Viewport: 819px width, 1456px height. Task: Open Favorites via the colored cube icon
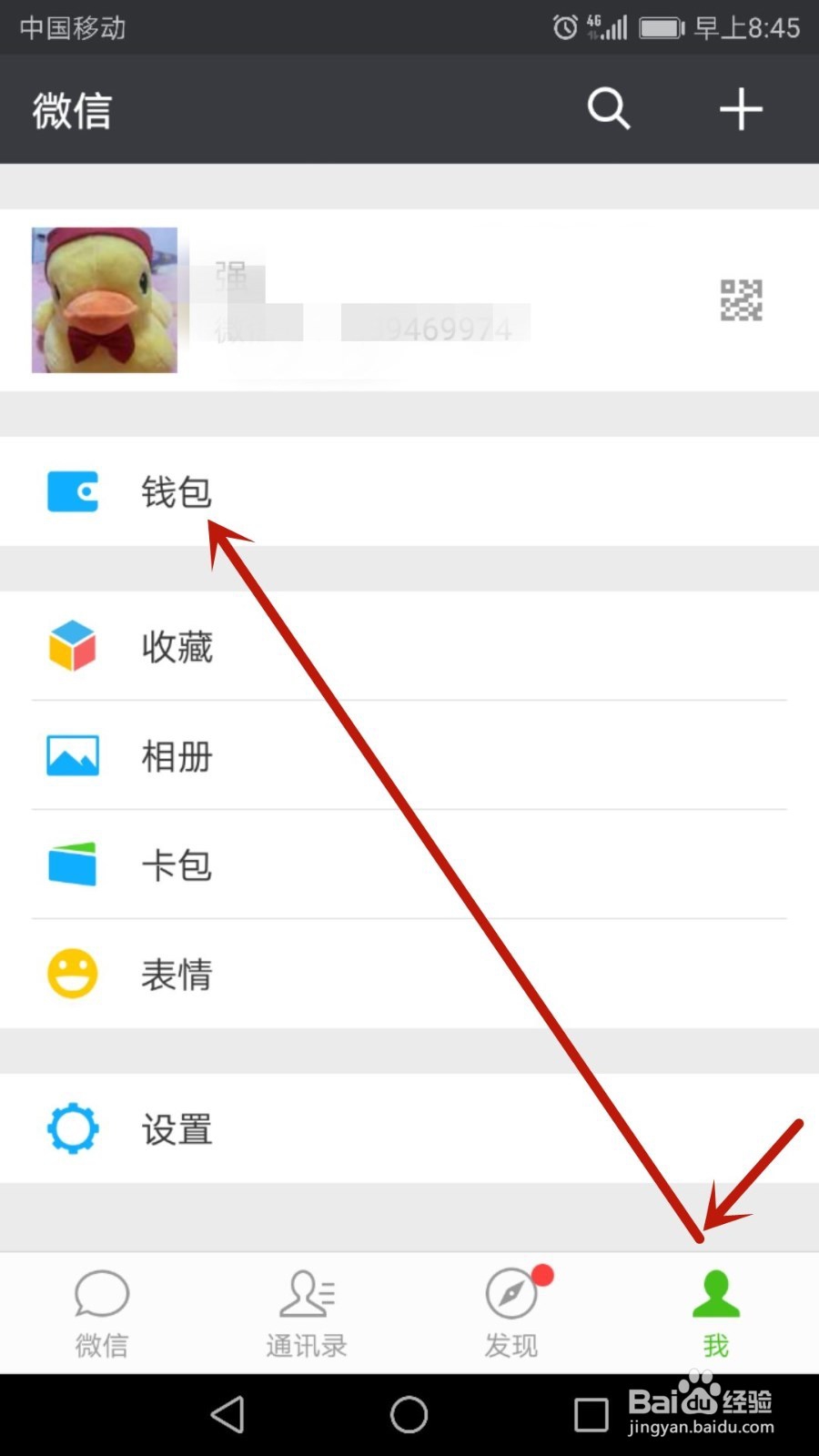click(73, 648)
